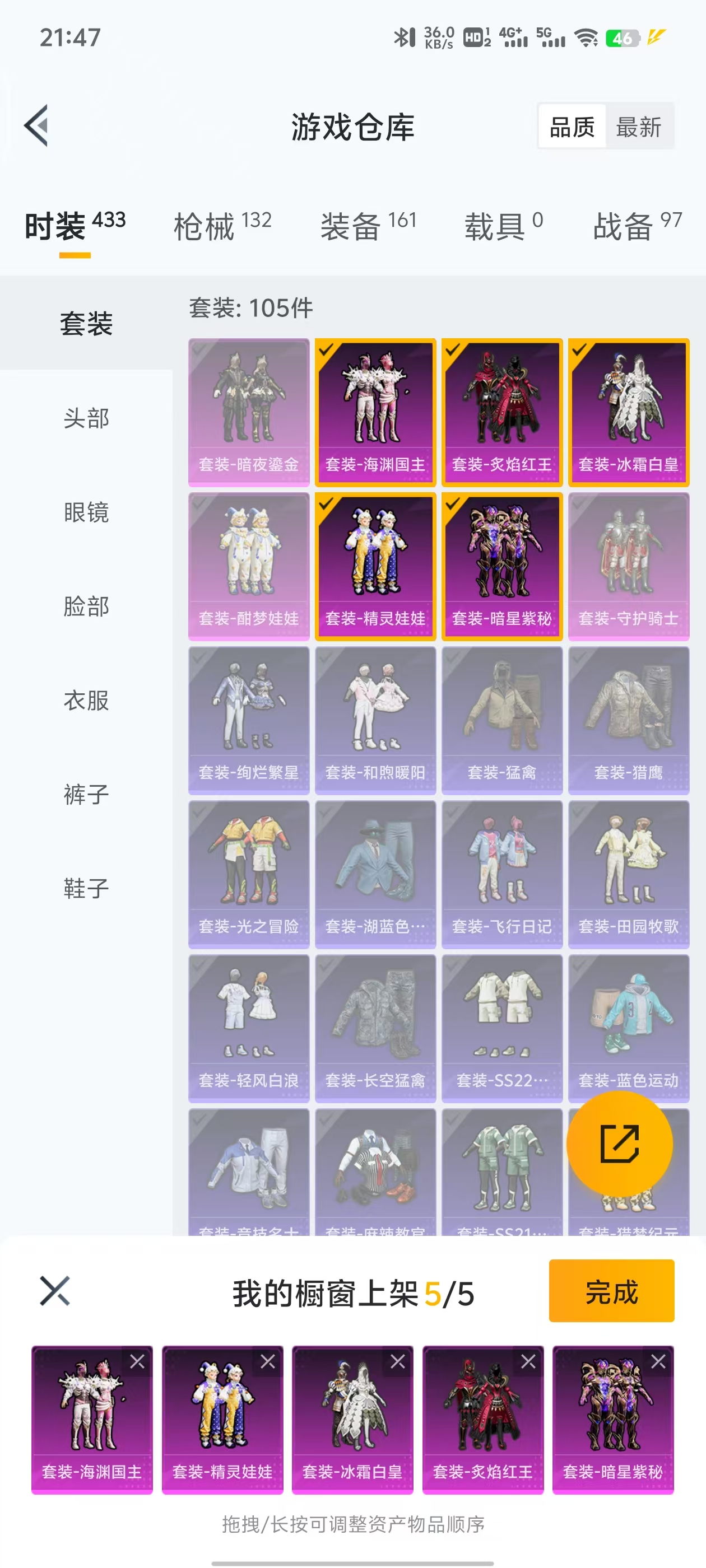Sort by 品质
Image resolution: width=706 pixels, height=1568 pixels.
point(572,127)
